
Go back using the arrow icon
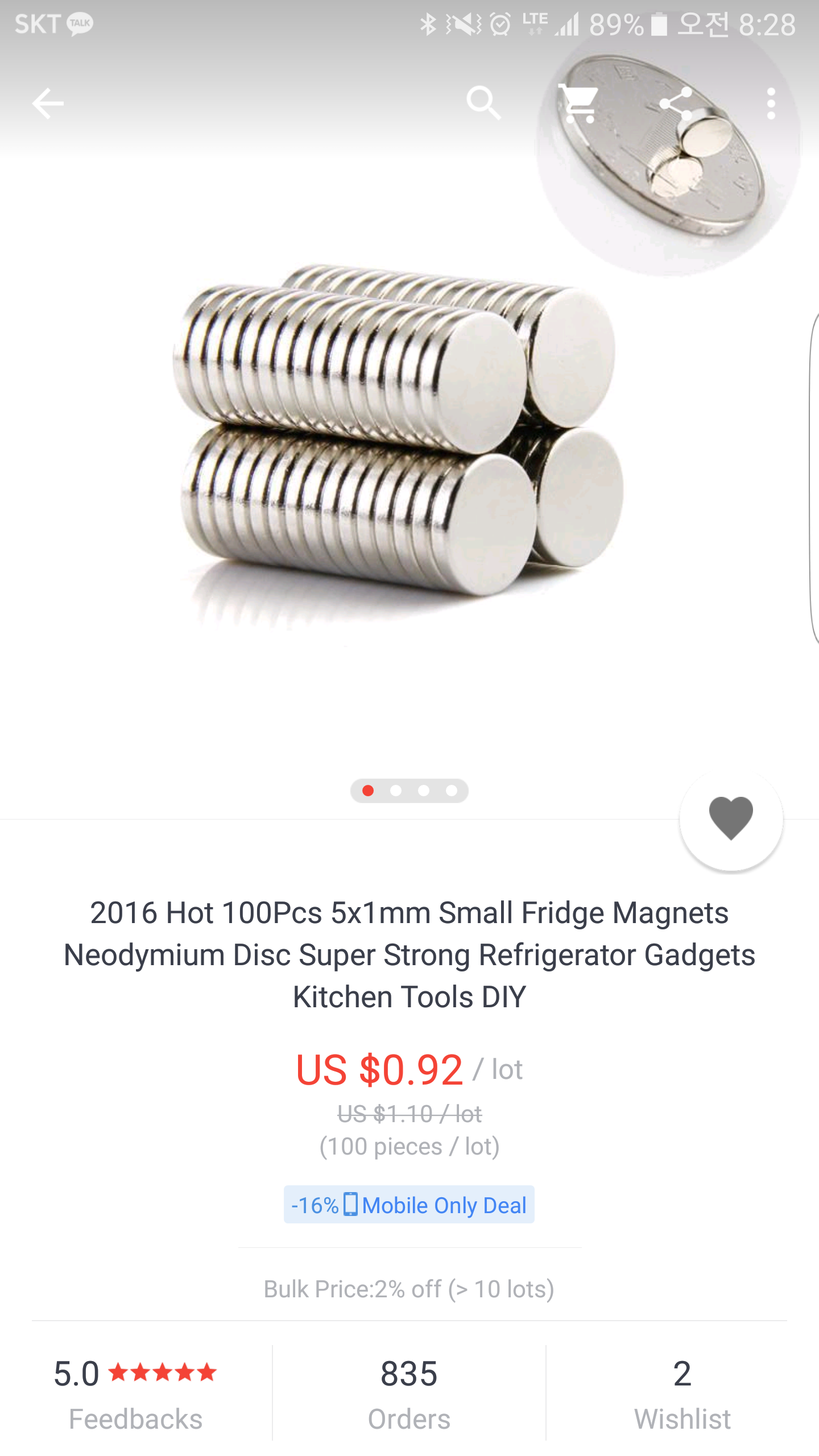[x=48, y=104]
